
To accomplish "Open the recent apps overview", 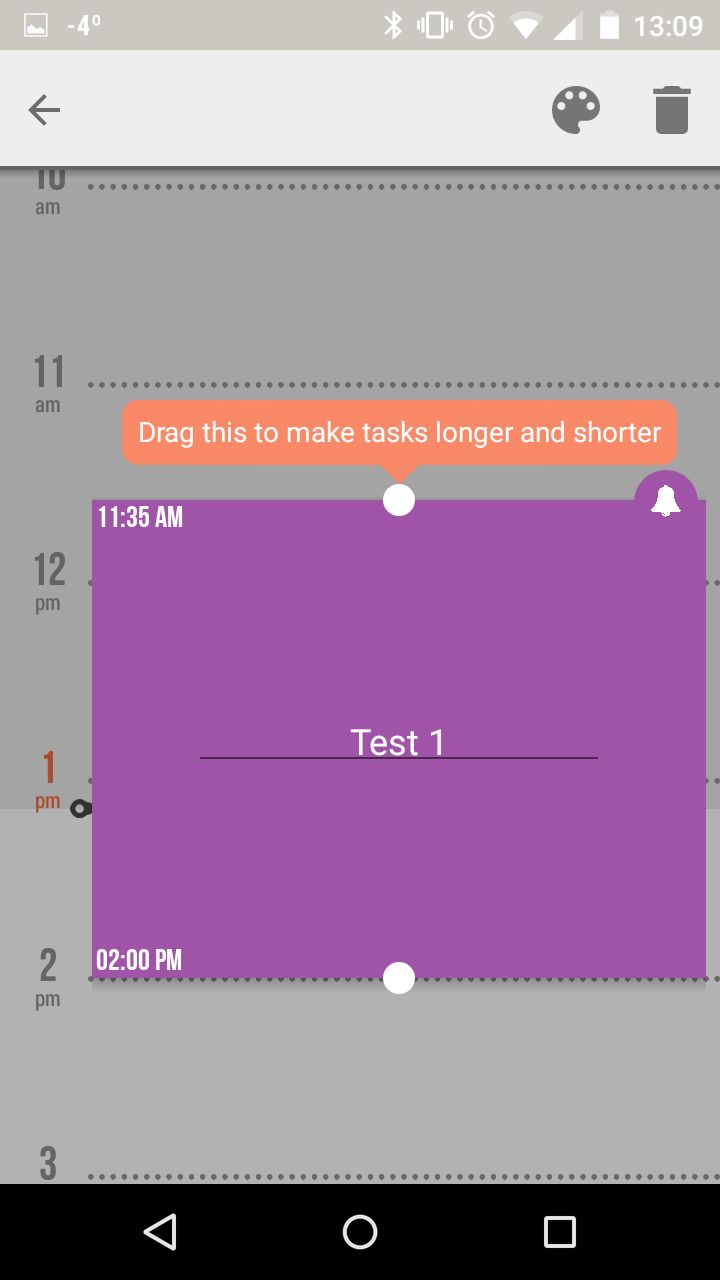I will coord(560,1232).
